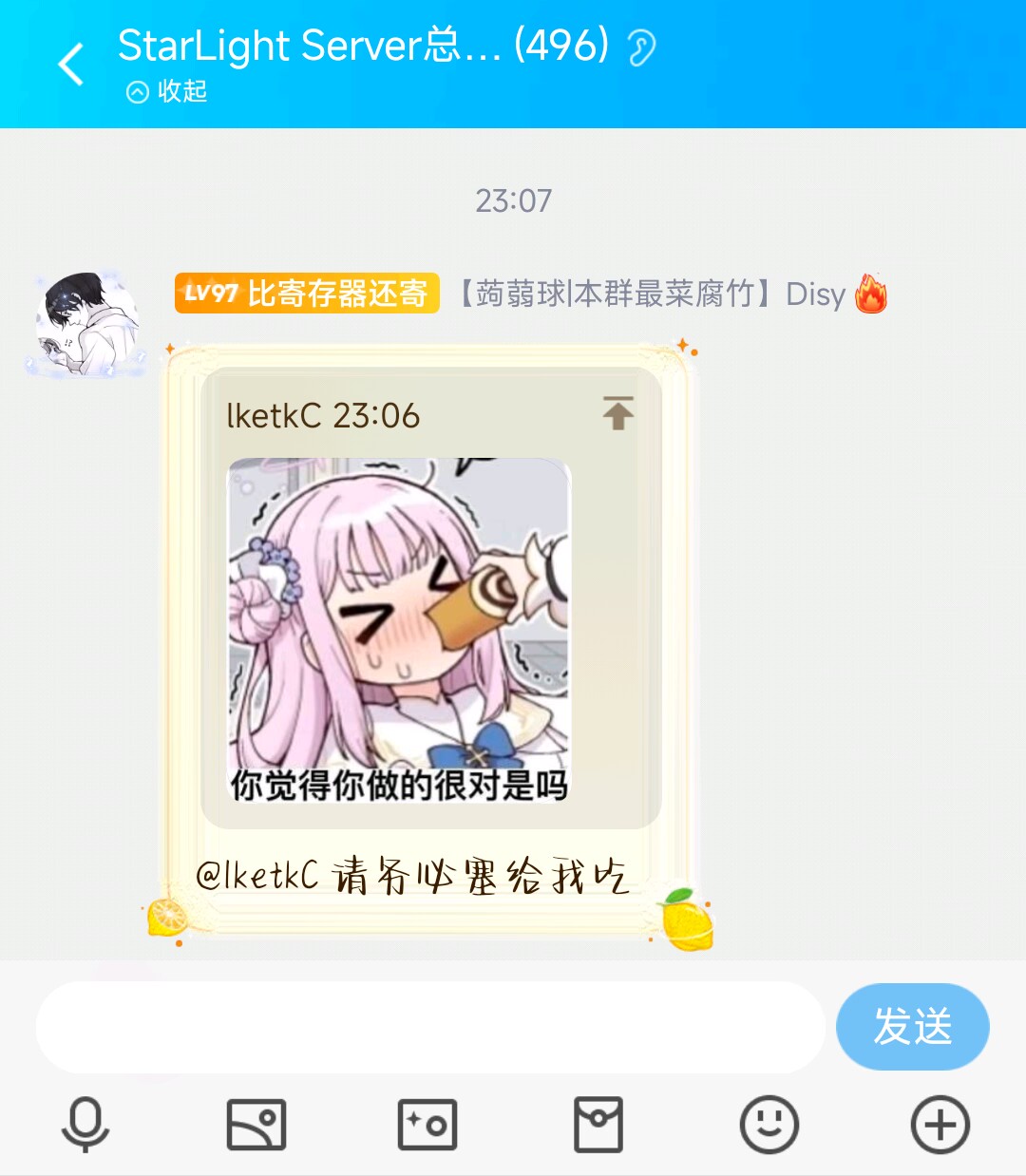
Task: Open the red packet icon
Action: click(x=598, y=1125)
